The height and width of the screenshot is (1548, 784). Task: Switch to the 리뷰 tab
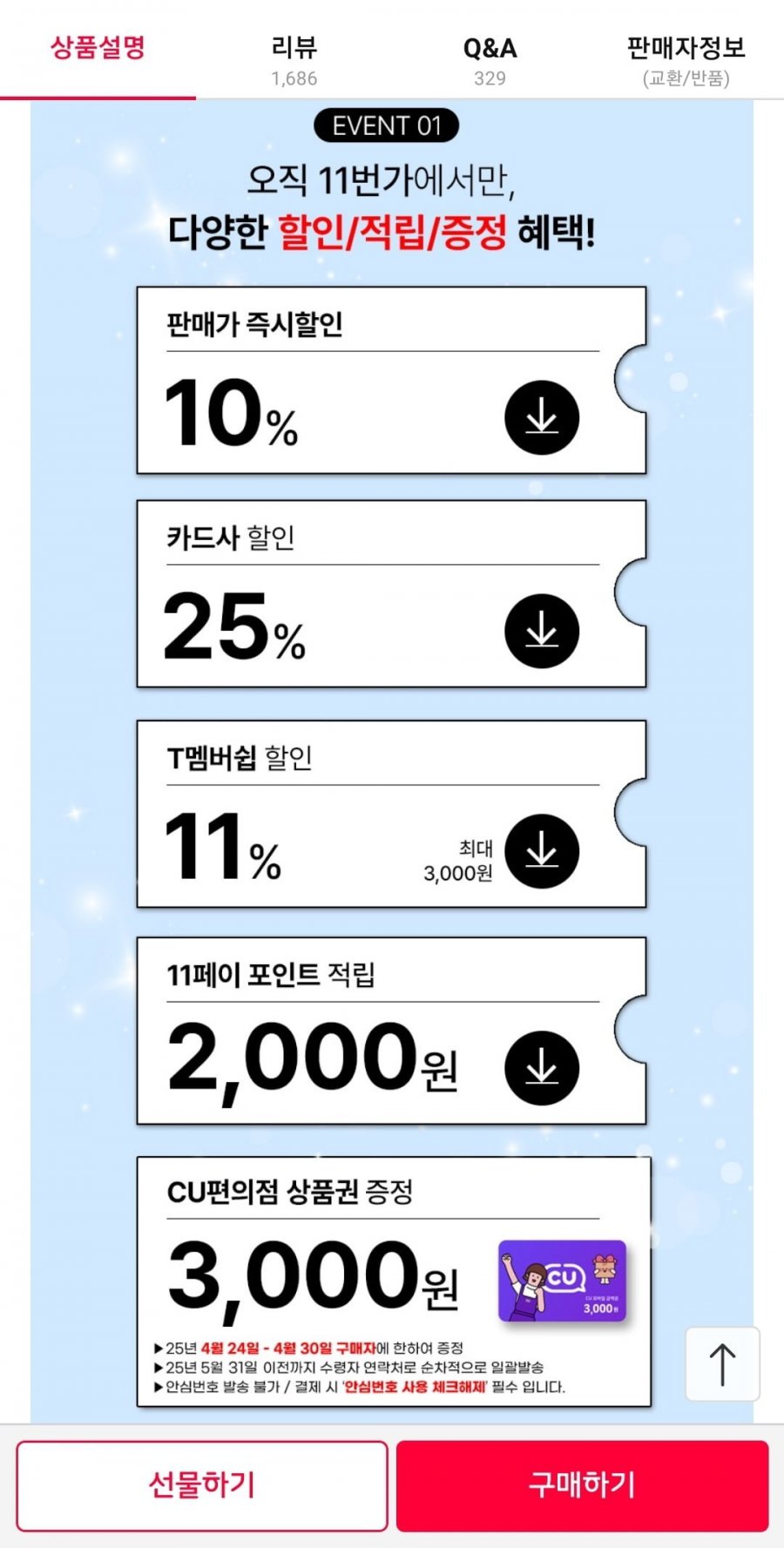coord(294,59)
